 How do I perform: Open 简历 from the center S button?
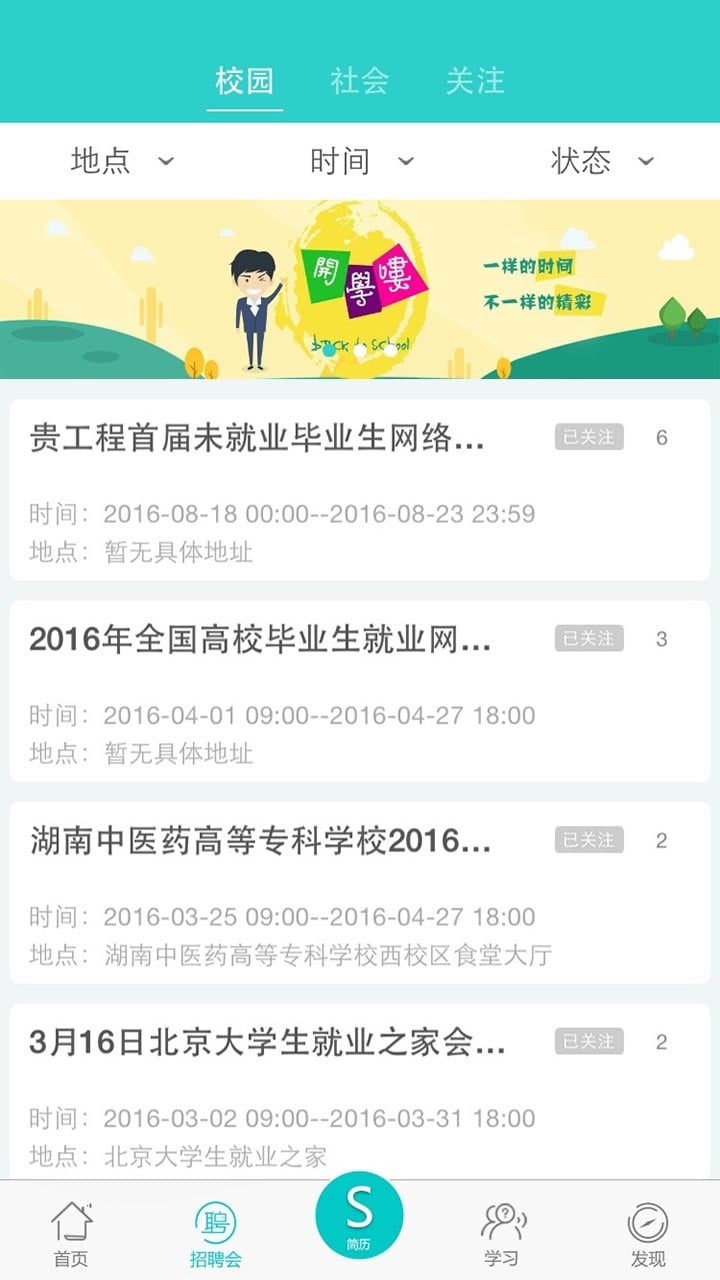[x=359, y=1217]
